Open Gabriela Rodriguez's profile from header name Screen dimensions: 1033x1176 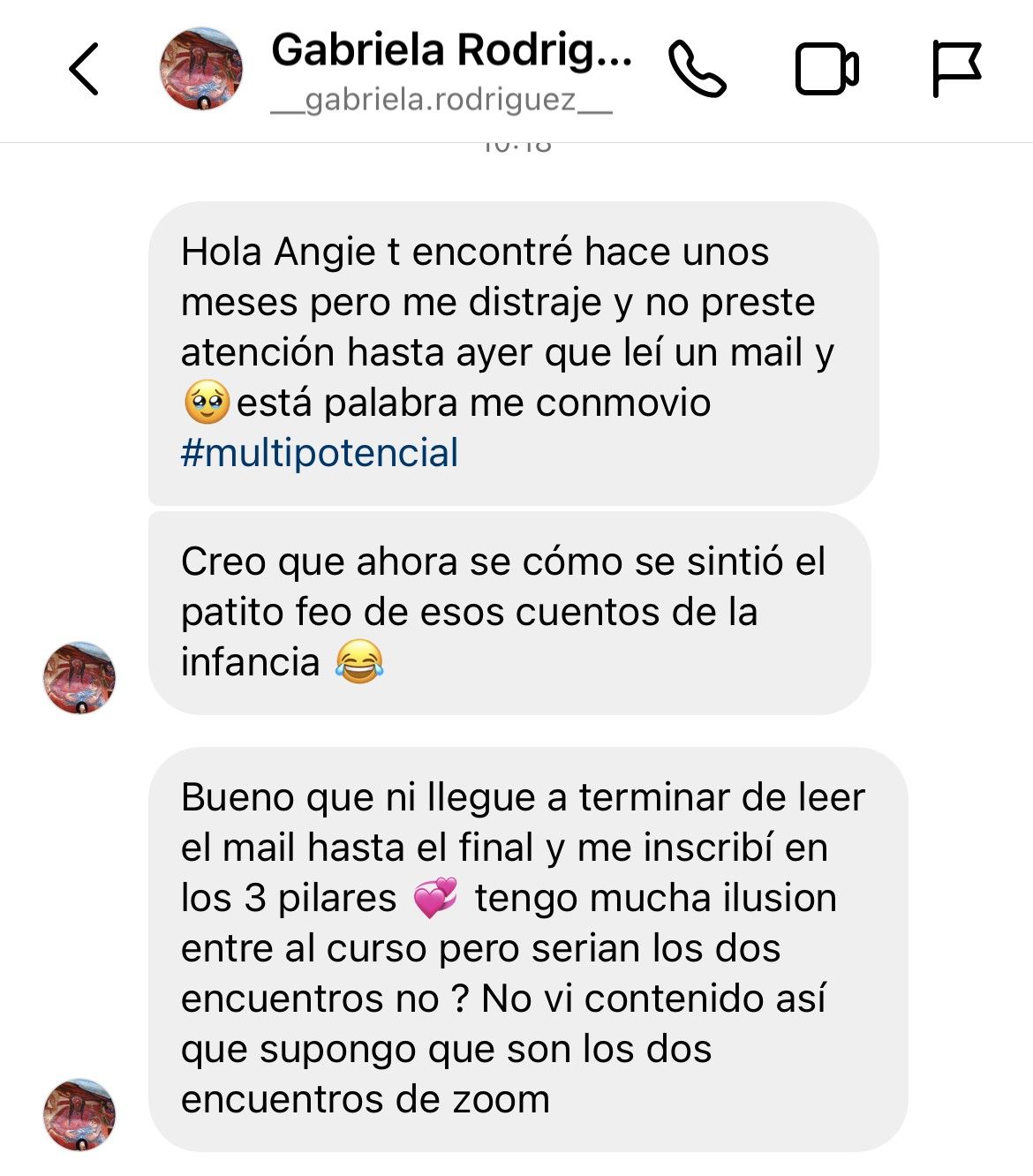(x=450, y=51)
